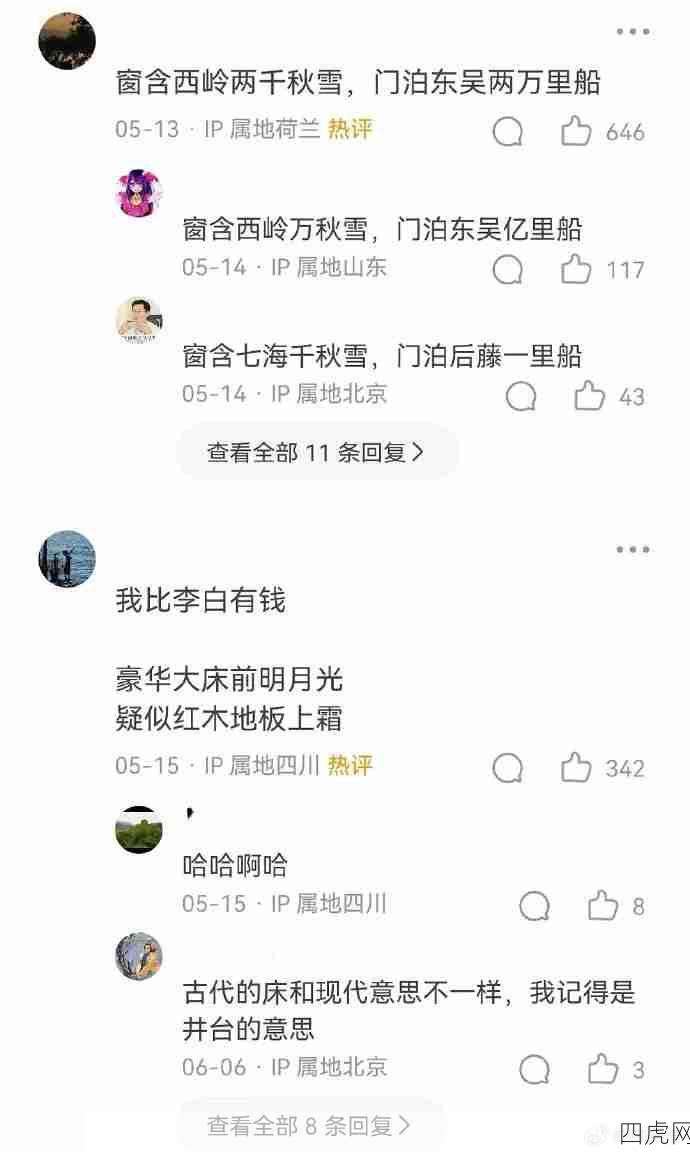
Task: Like the 万秋雪 reply from 山东
Action: coord(576,268)
